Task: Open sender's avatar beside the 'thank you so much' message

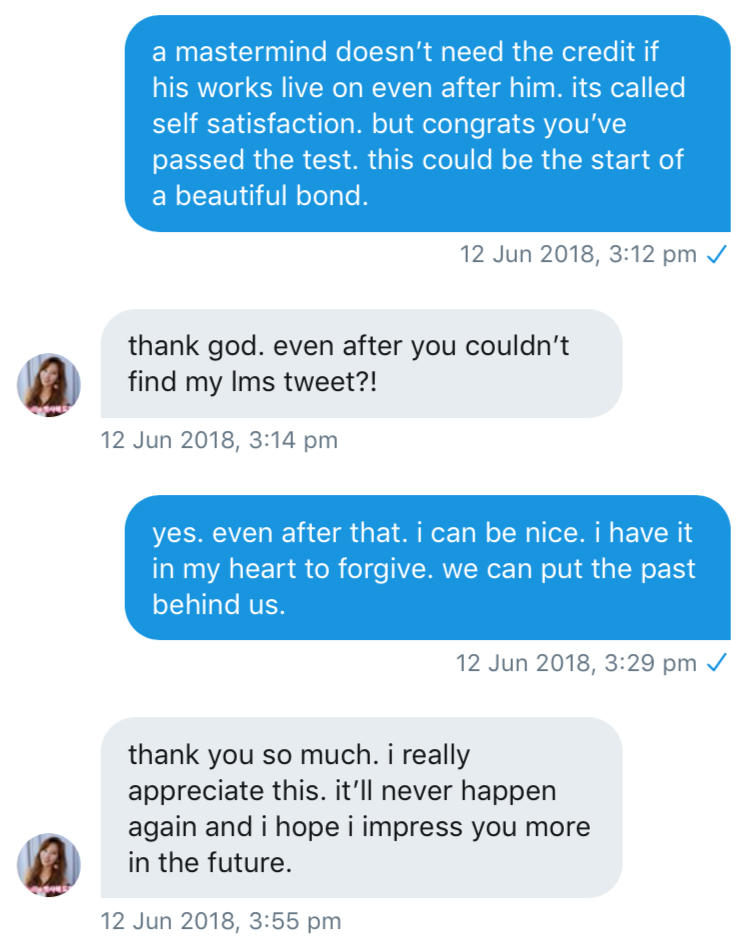Action: coord(48,865)
